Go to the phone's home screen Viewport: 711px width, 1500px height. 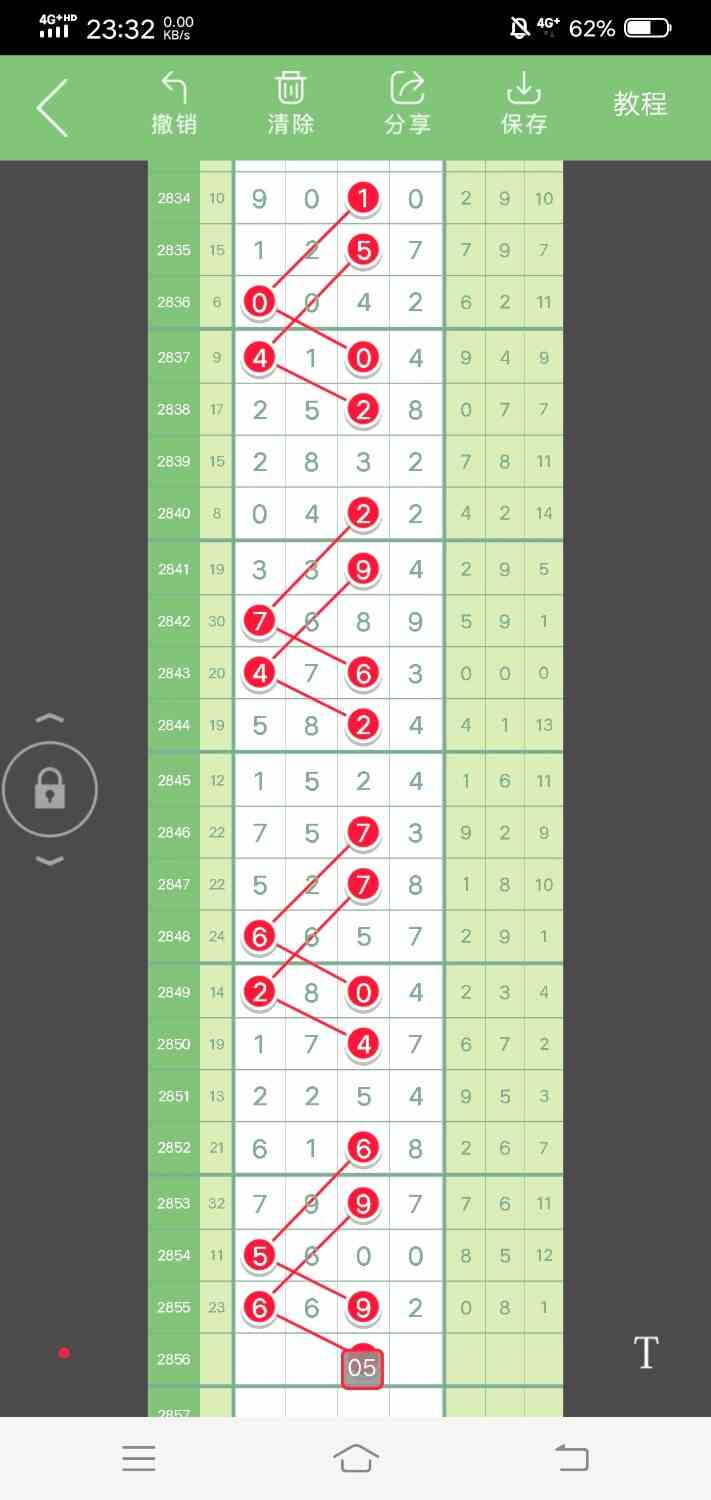tap(356, 1459)
